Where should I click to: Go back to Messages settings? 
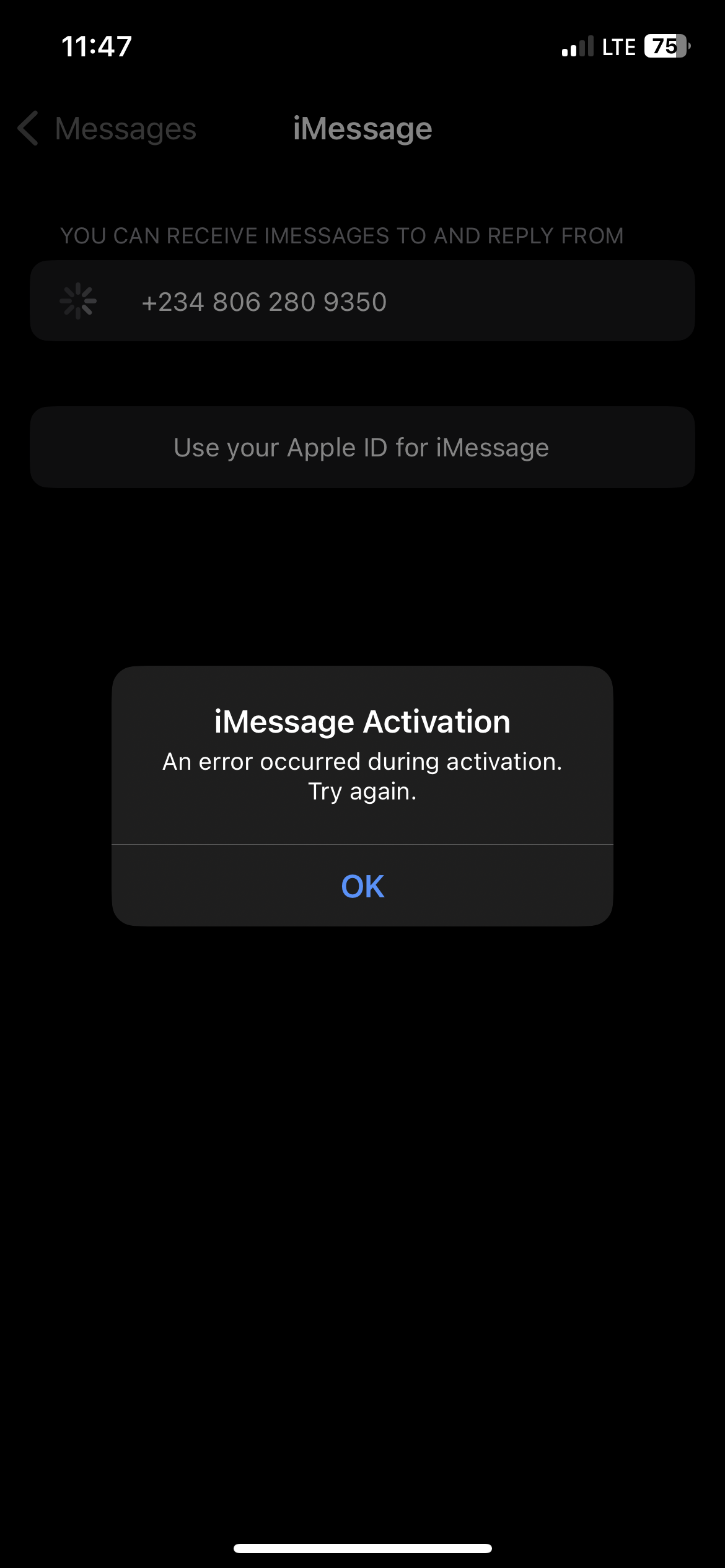tap(107, 129)
